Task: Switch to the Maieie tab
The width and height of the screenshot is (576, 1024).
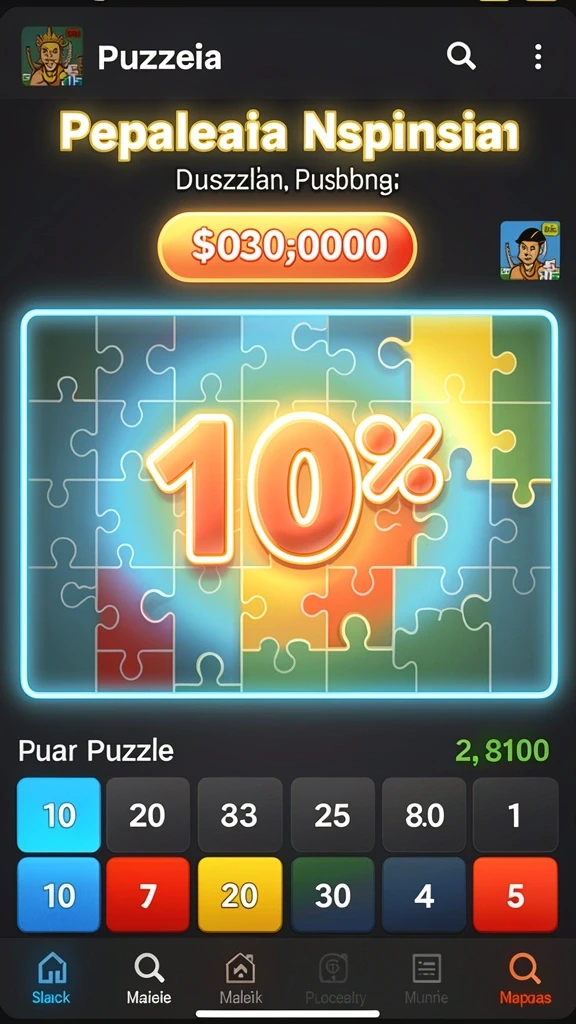Action: (149, 978)
